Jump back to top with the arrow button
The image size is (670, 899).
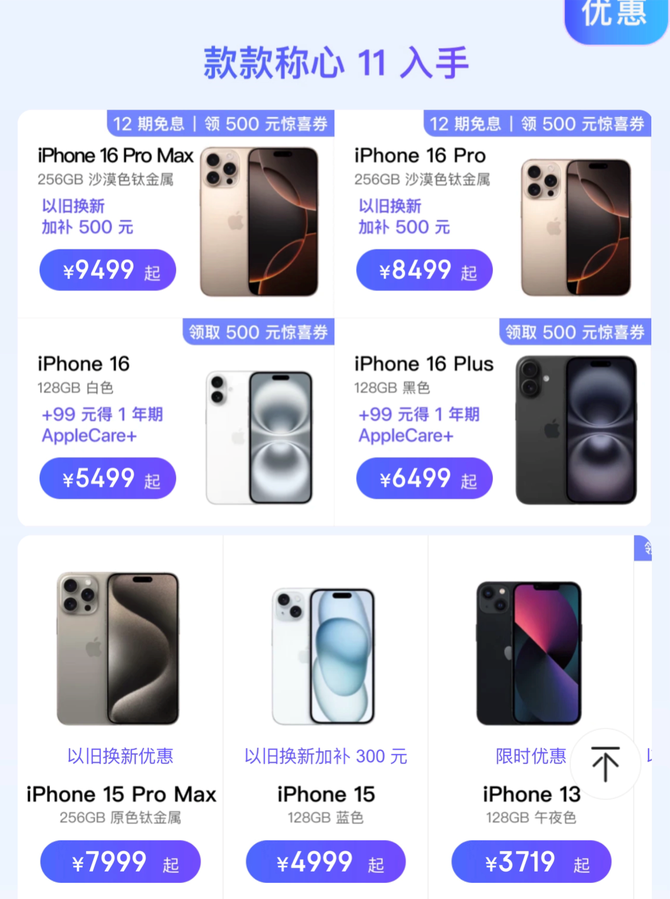coord(605,764)
